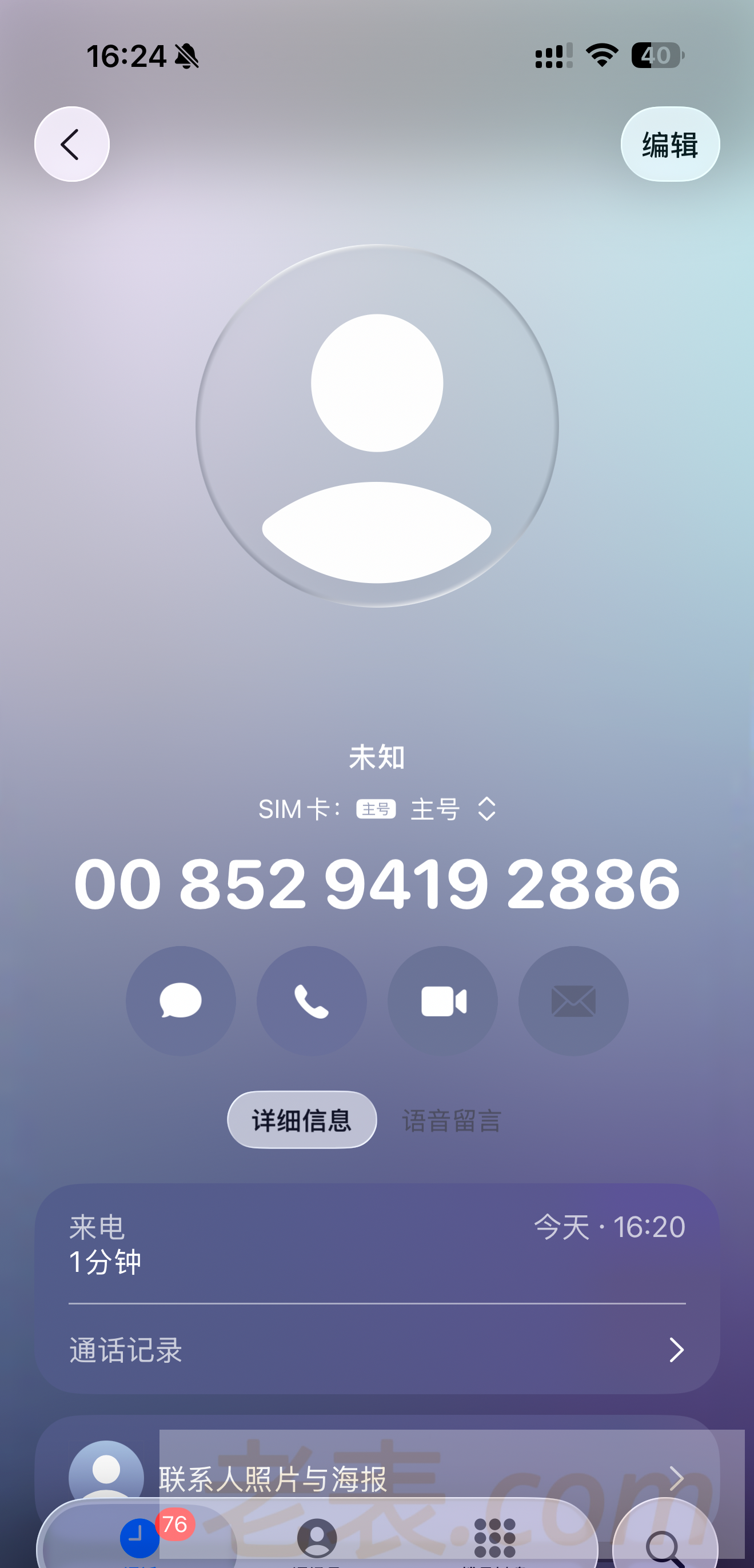Open 通话记录

pyautogui.click(x=377, y=1350)
